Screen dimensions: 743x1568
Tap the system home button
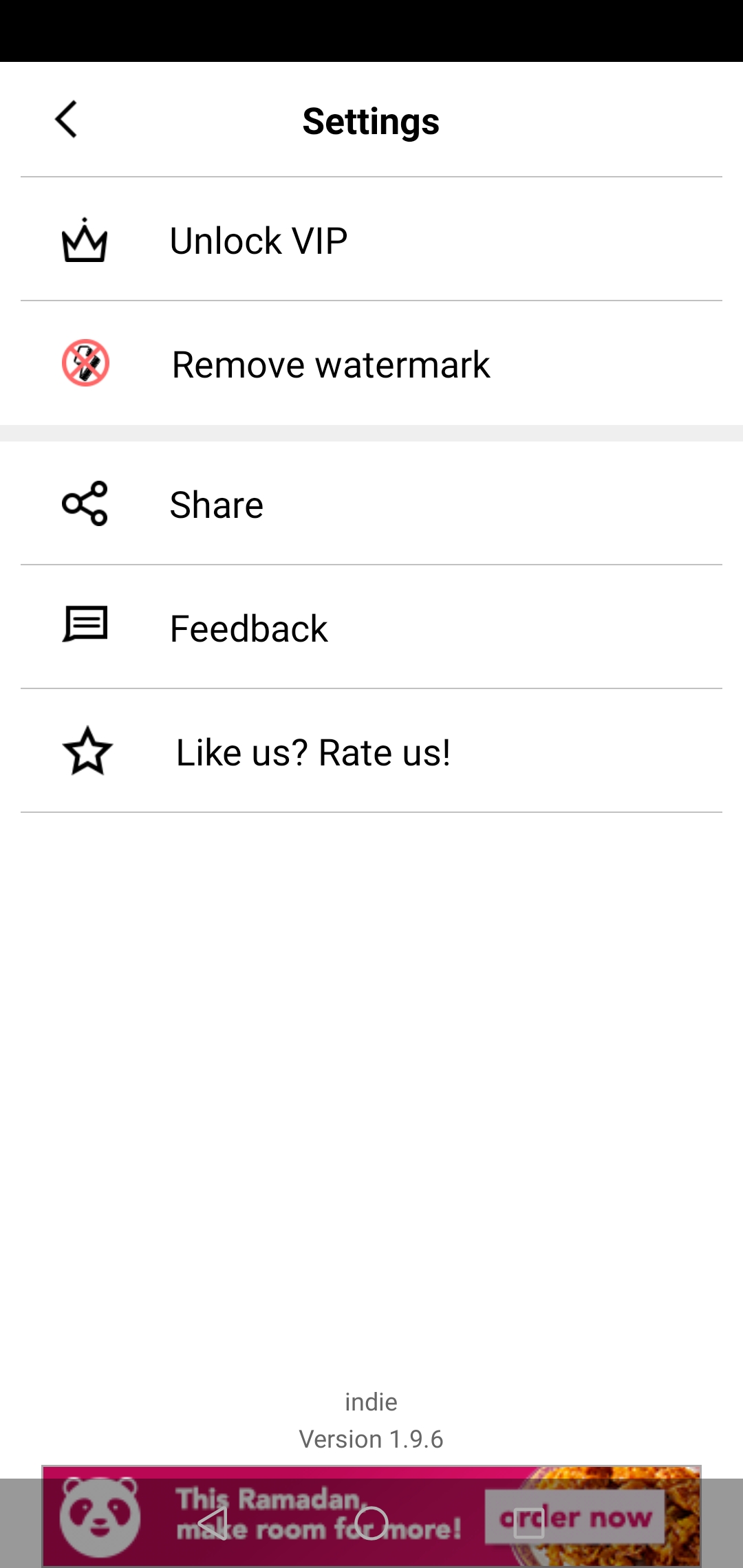(371, 1523)
